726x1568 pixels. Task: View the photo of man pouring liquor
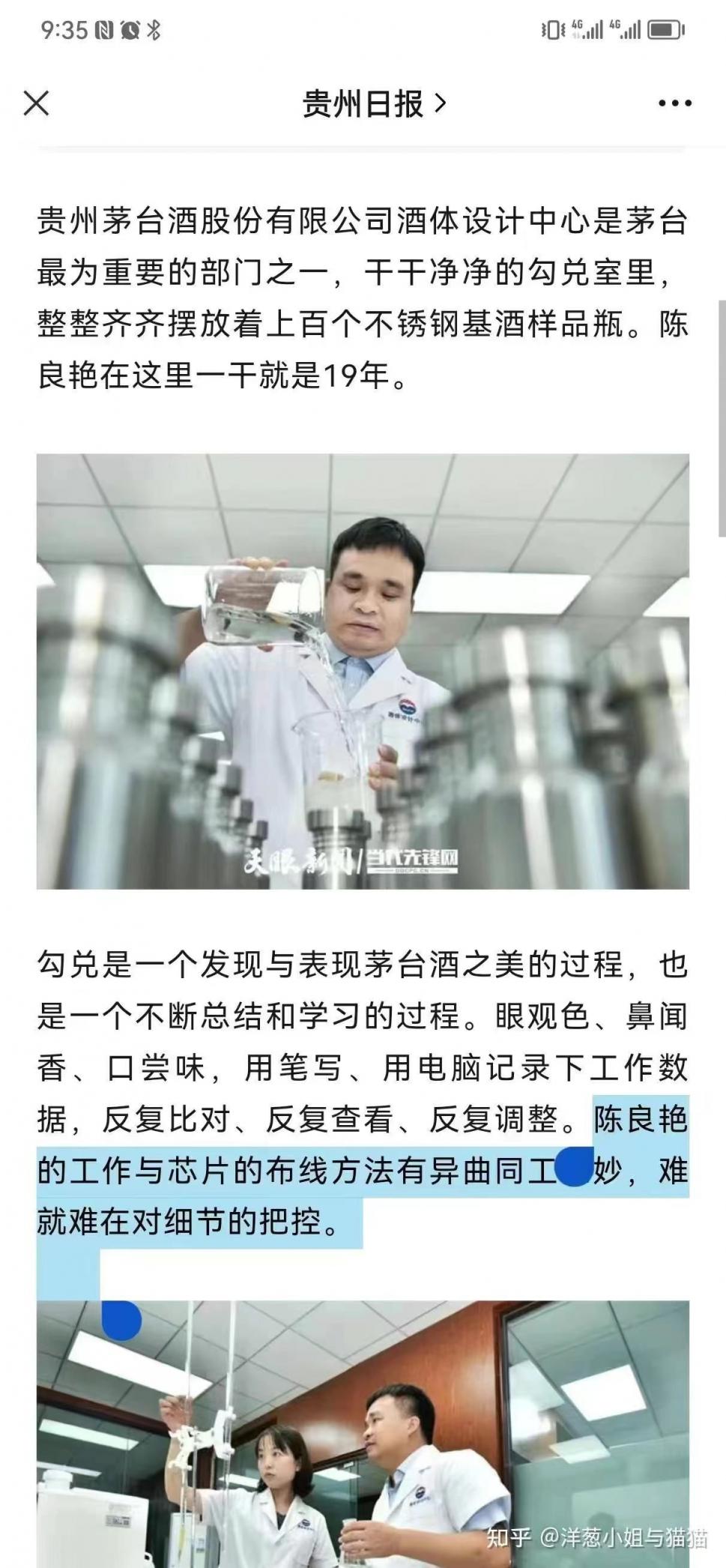[x=363, y=671]
